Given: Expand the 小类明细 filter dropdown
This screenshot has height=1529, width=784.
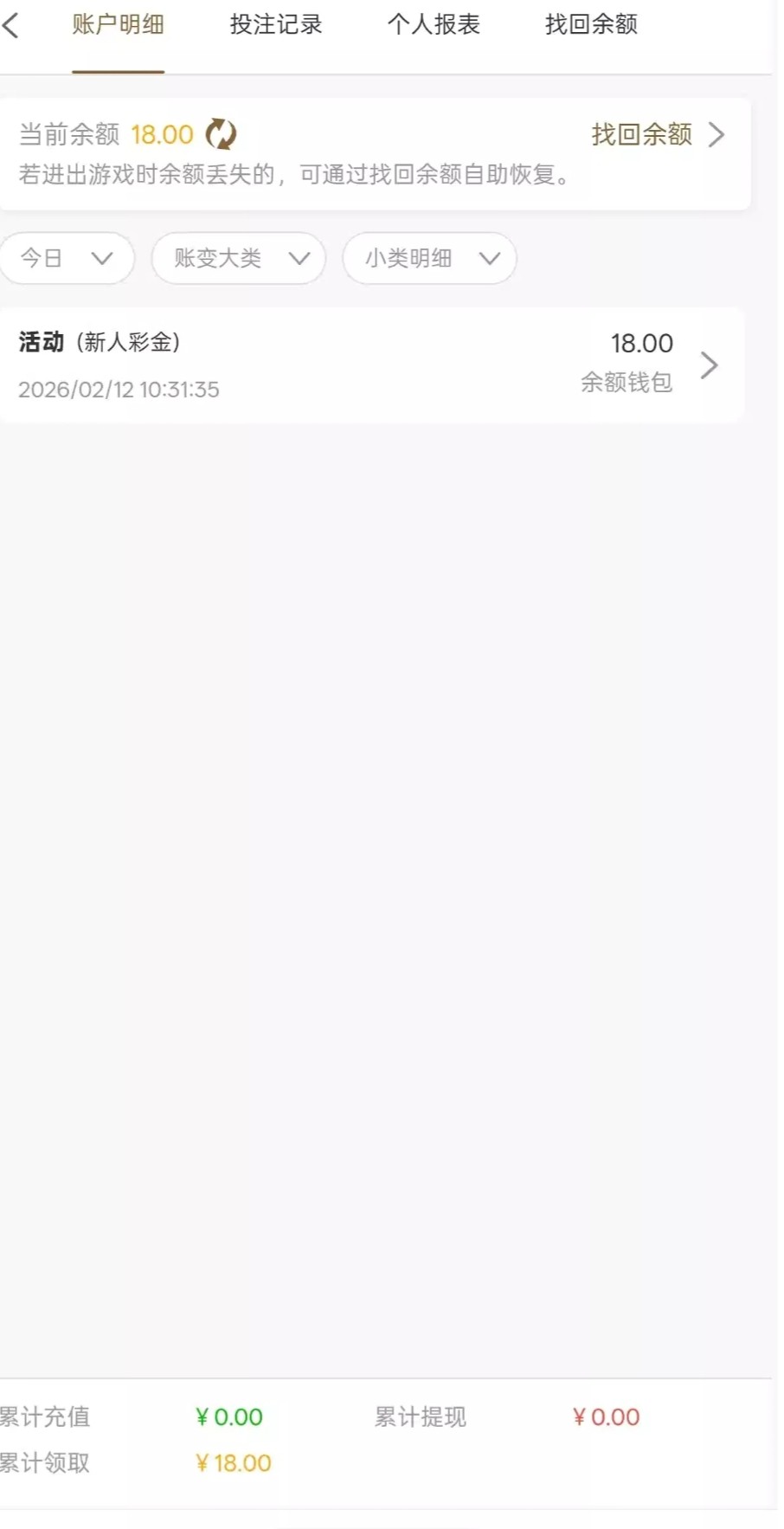Looking at the screenshot, I should pos(429,258).
